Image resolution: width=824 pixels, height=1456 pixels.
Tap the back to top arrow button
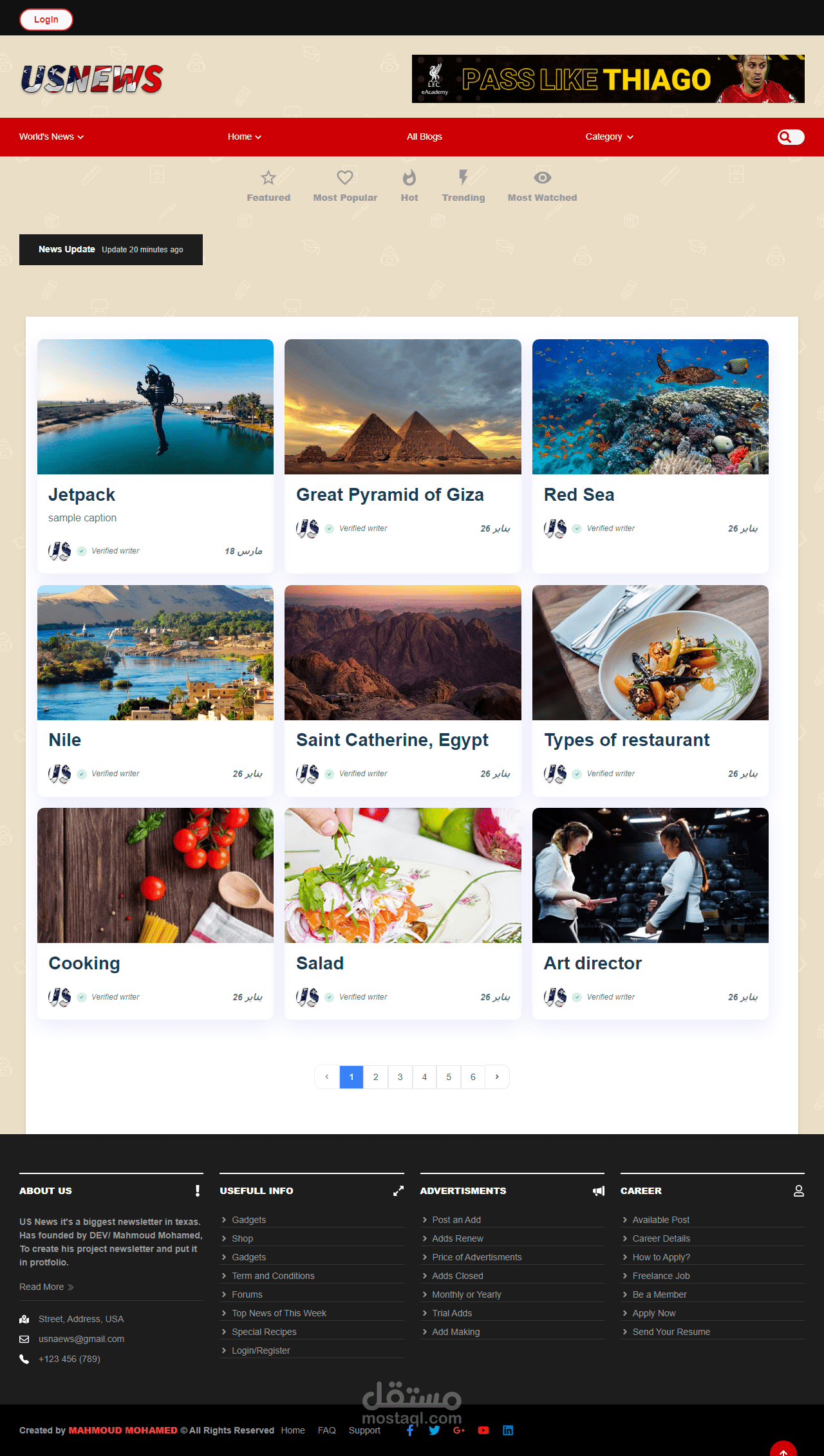pos(783,1448)
